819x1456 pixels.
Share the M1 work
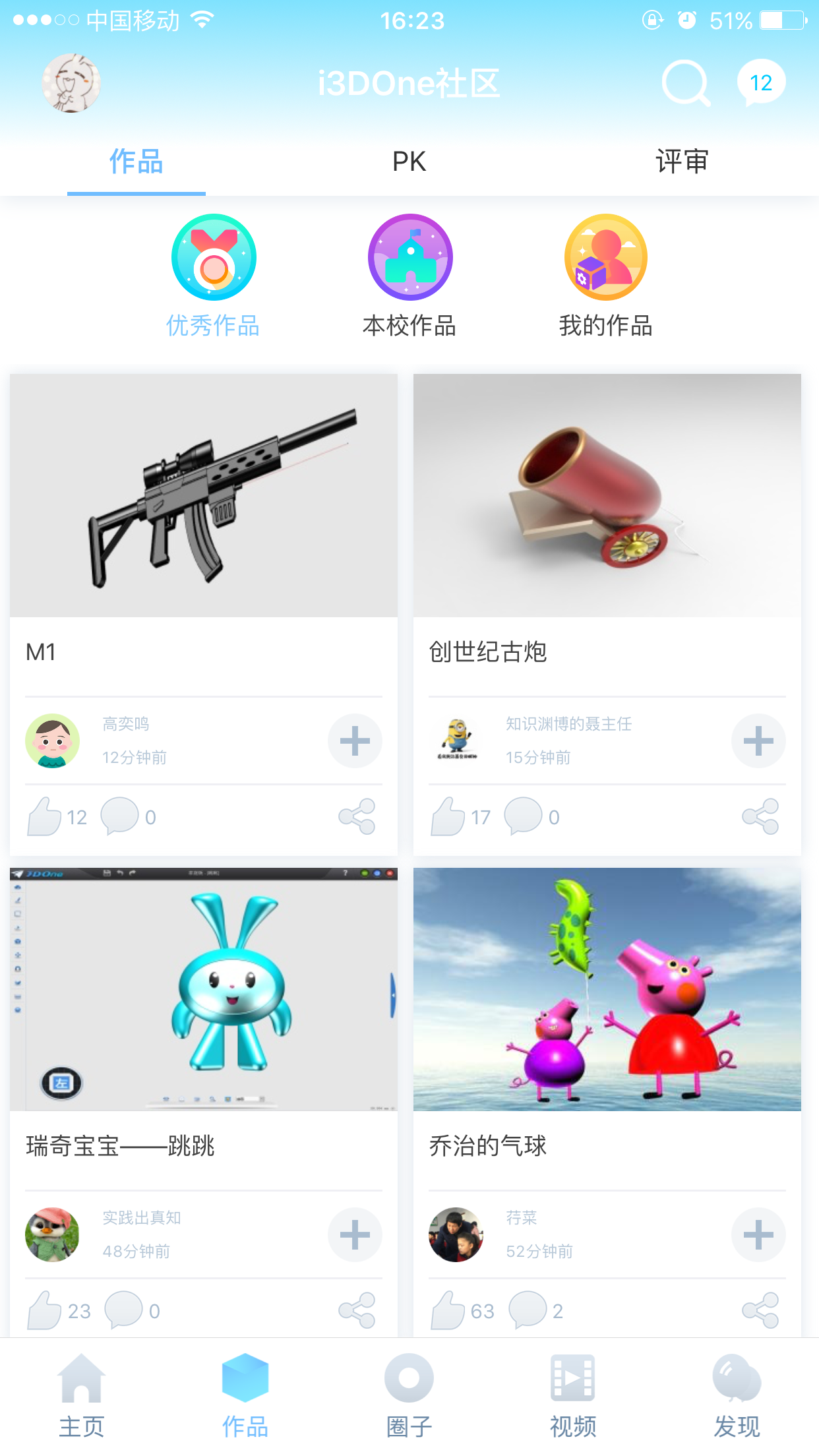coord(357,816)
